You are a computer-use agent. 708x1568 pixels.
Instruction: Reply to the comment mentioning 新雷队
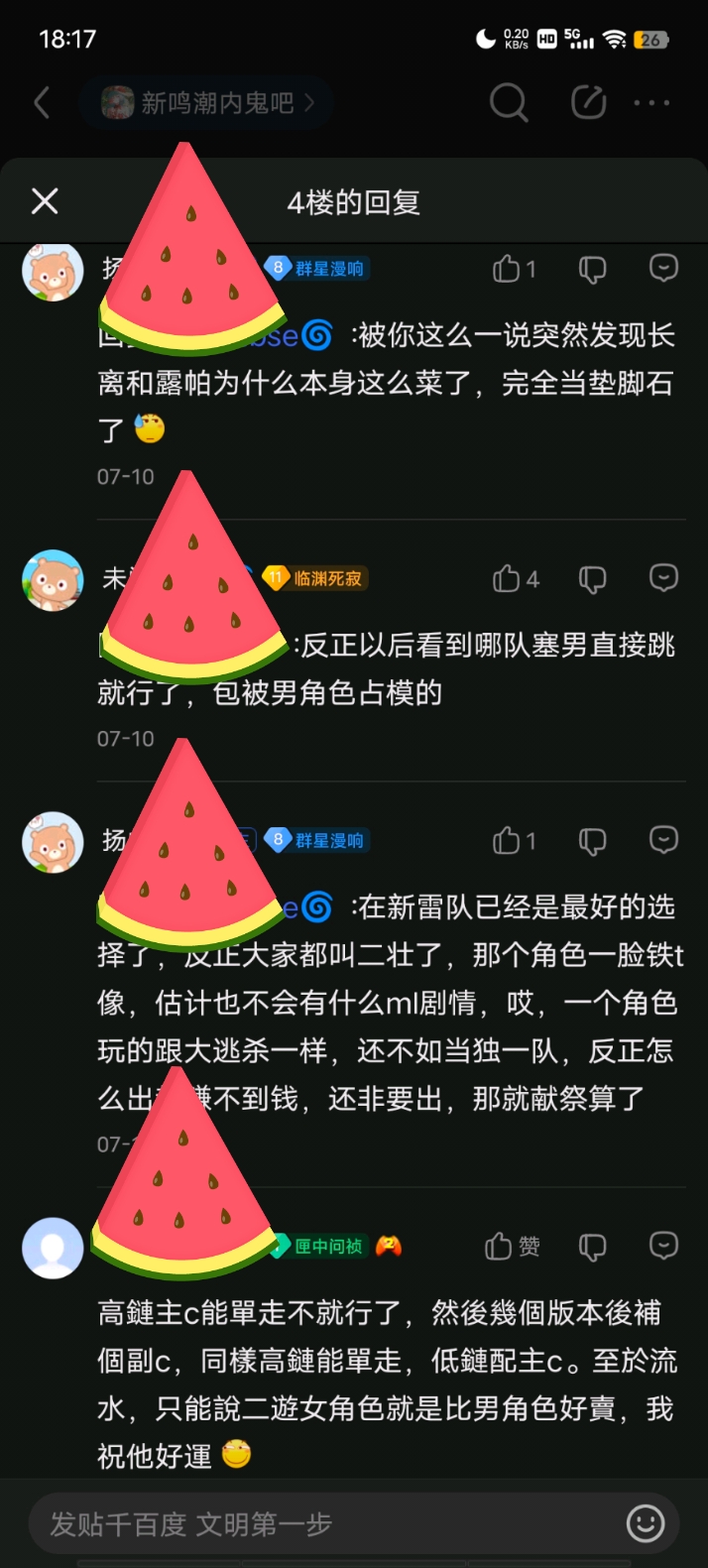663,840
